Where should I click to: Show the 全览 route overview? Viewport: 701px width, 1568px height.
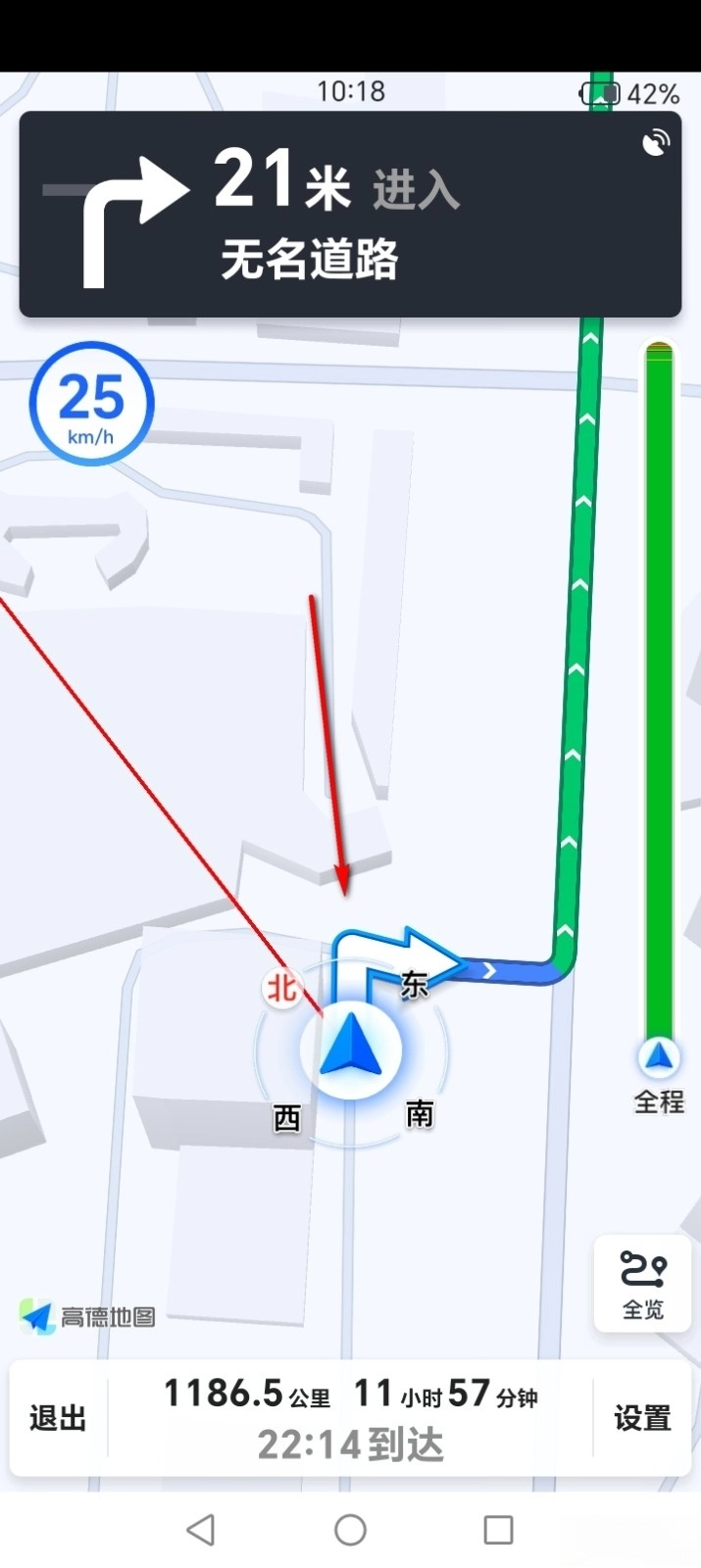(643, 1284)
